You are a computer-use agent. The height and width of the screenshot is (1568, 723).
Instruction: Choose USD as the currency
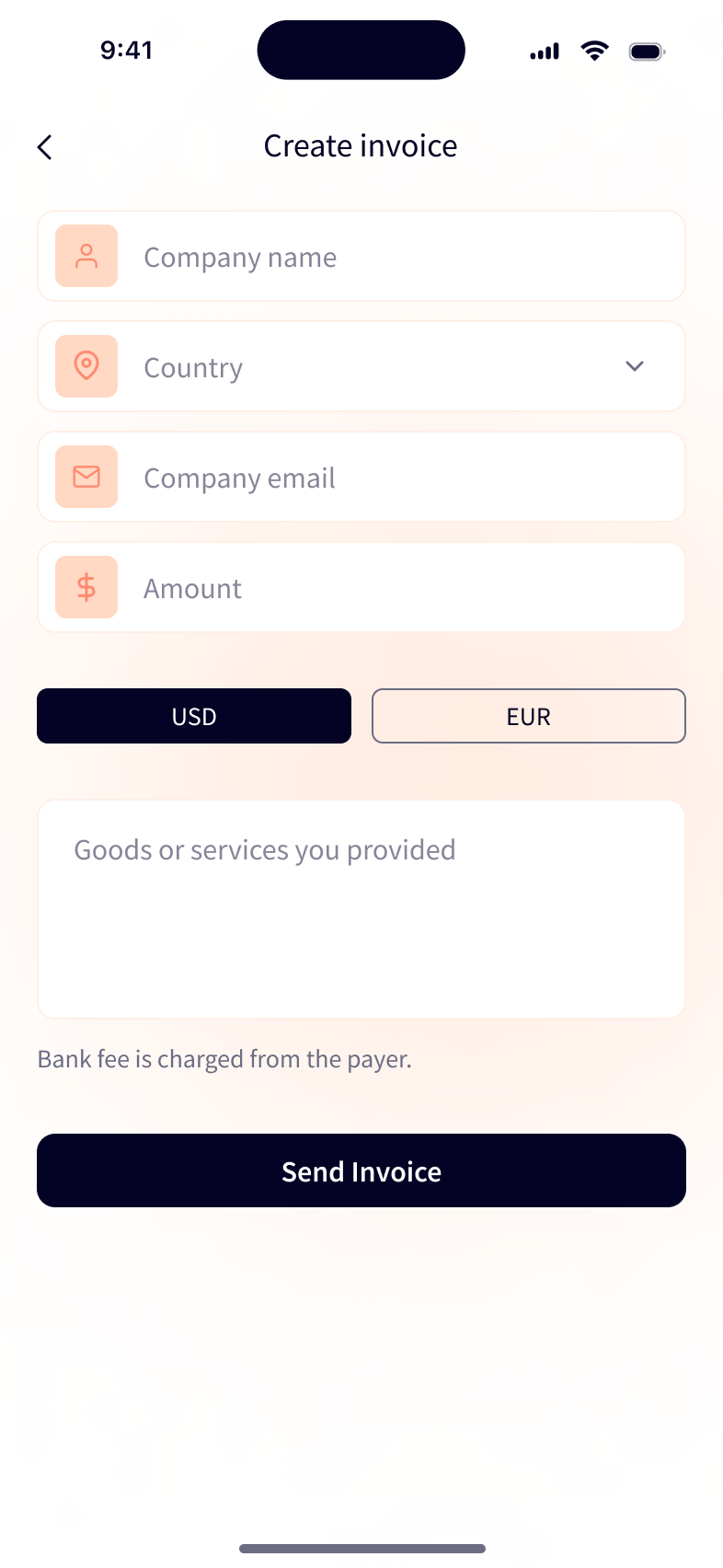tap(194, 716)
